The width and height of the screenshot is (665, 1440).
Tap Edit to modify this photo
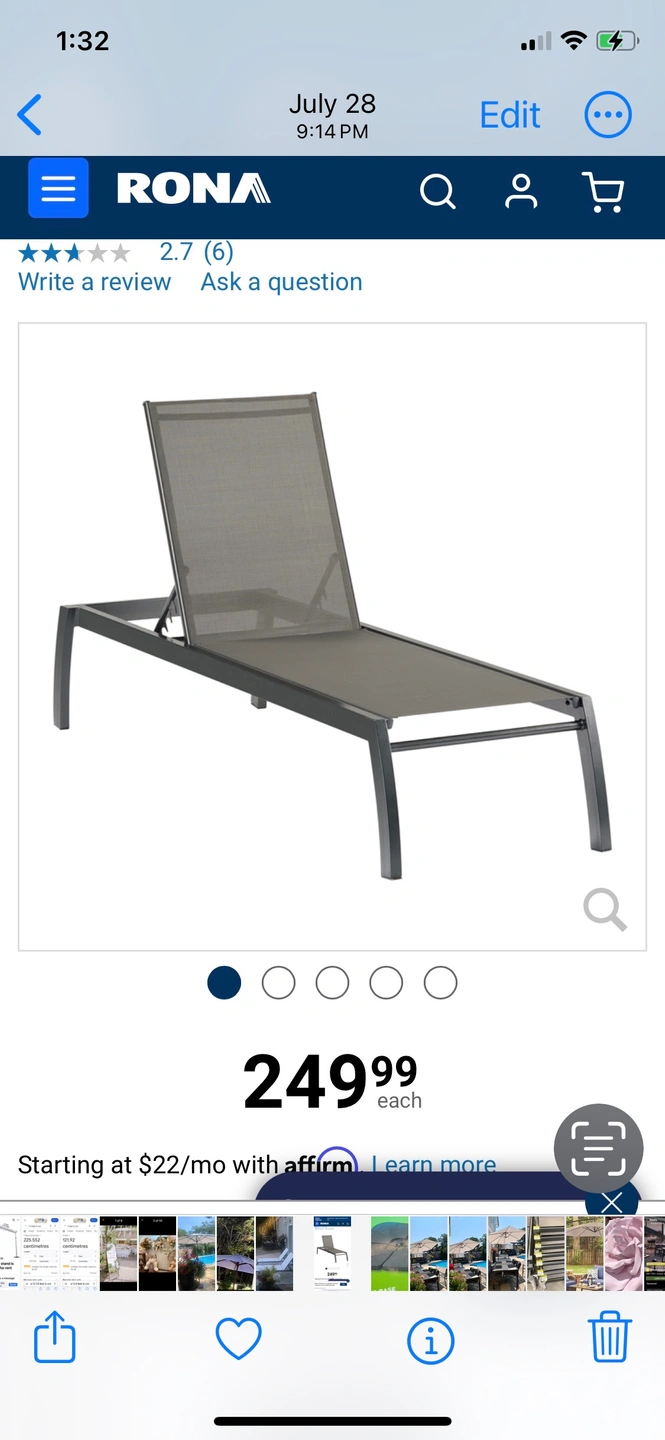[509, 115]
